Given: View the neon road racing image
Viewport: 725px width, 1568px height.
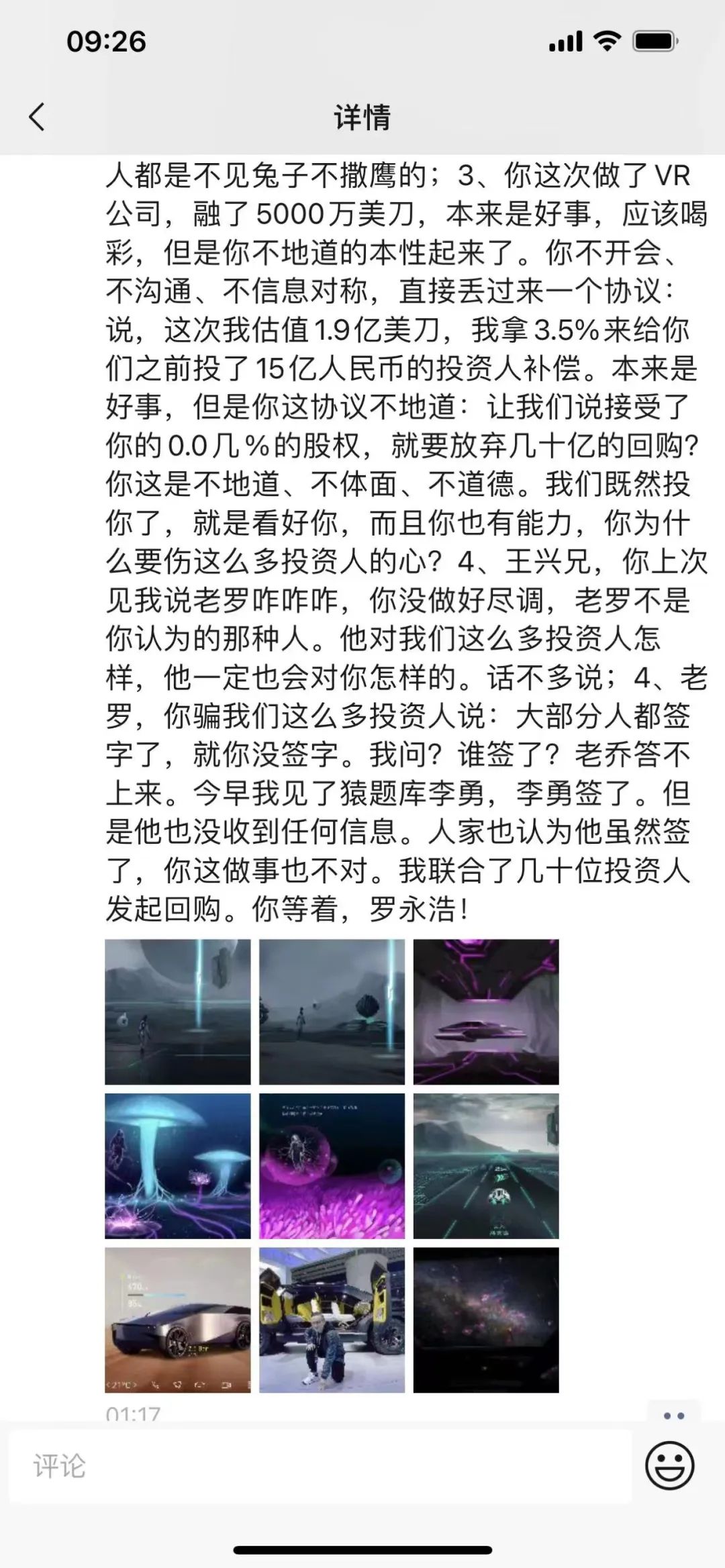Looking at the screenshot, I should point(486,1166).
